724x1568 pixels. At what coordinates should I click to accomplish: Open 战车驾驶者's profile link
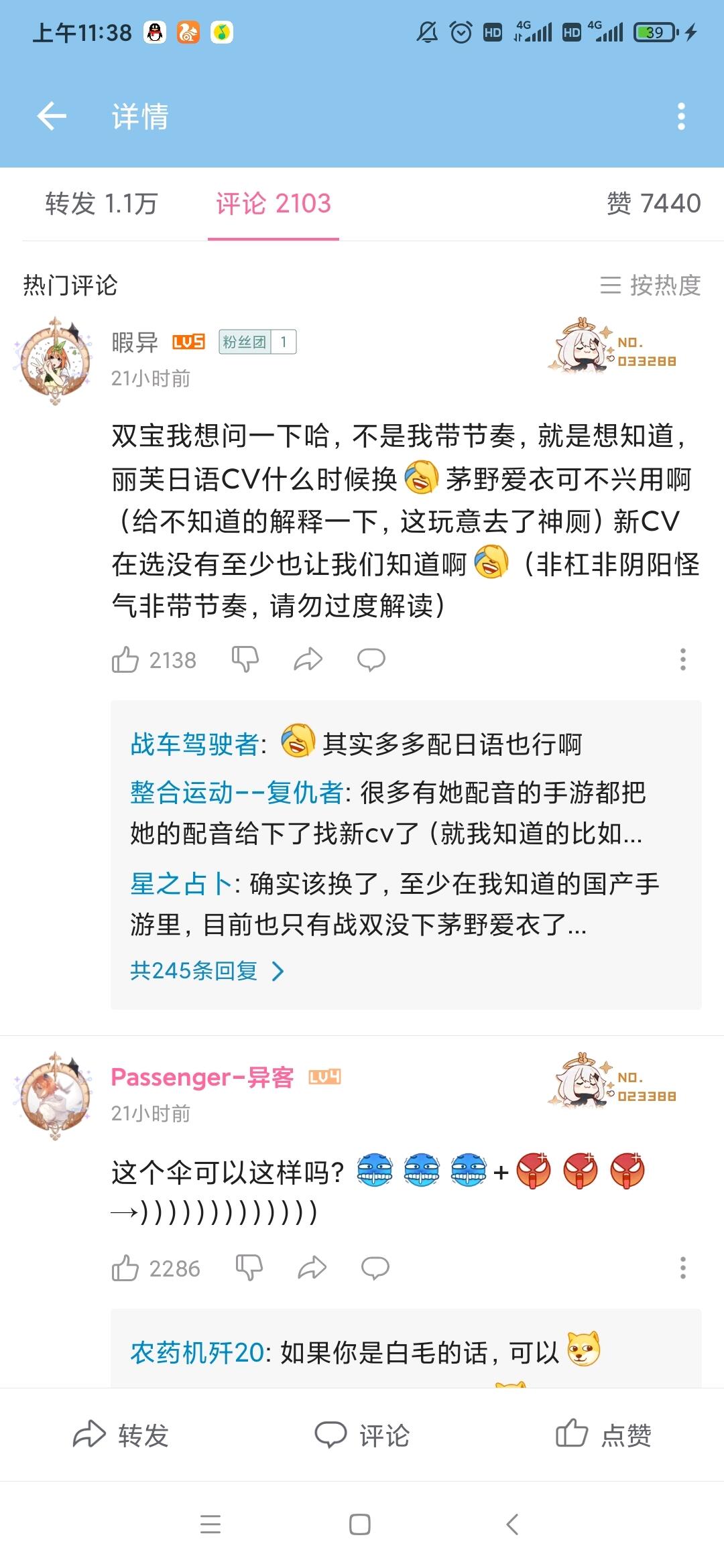click(x=194, y=744)
